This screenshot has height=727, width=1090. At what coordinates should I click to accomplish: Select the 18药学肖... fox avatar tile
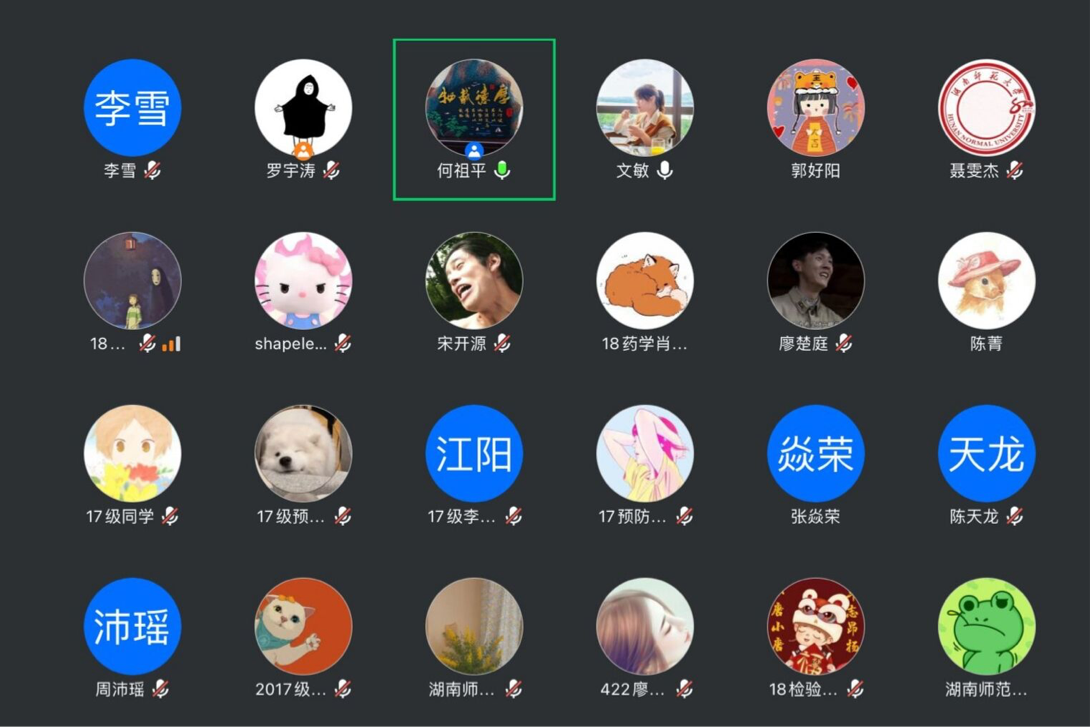click(645, 281)
